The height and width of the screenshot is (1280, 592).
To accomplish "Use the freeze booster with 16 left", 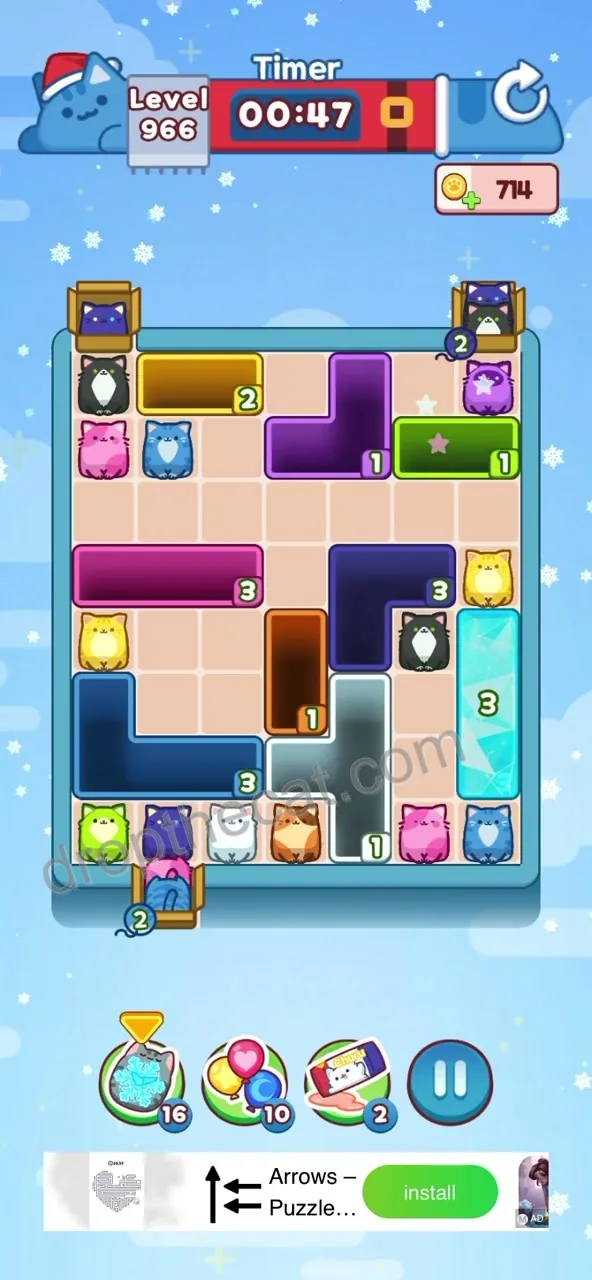I will [x=141, y=1079].
